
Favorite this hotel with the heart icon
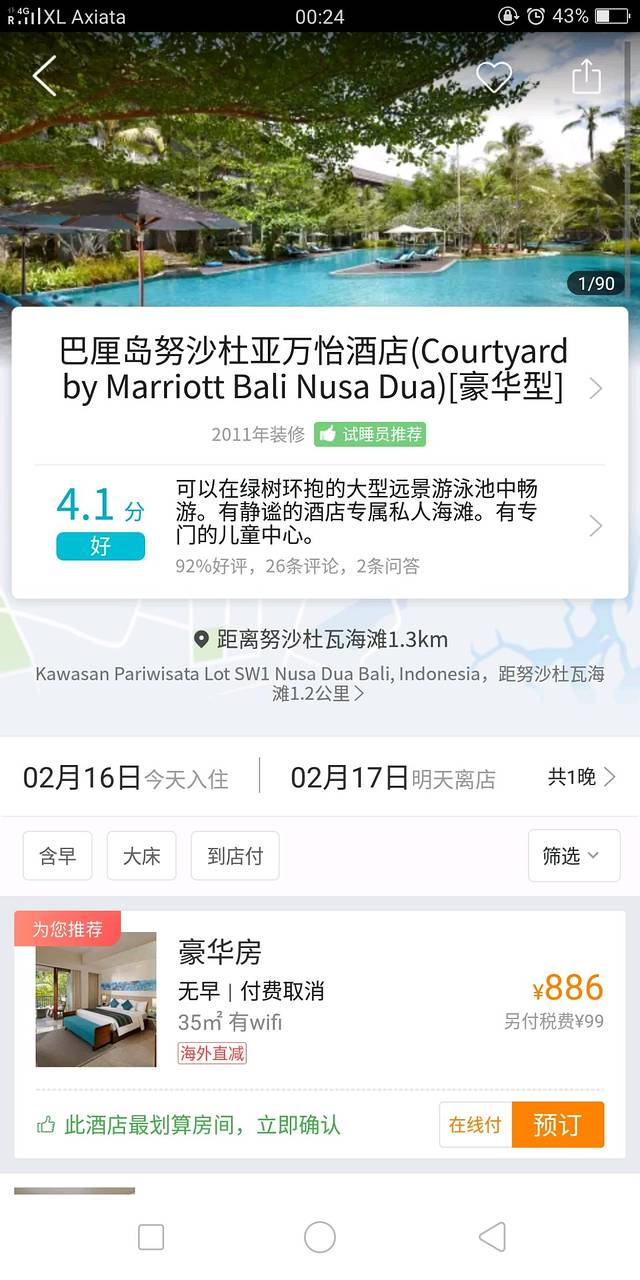[493, 77]
